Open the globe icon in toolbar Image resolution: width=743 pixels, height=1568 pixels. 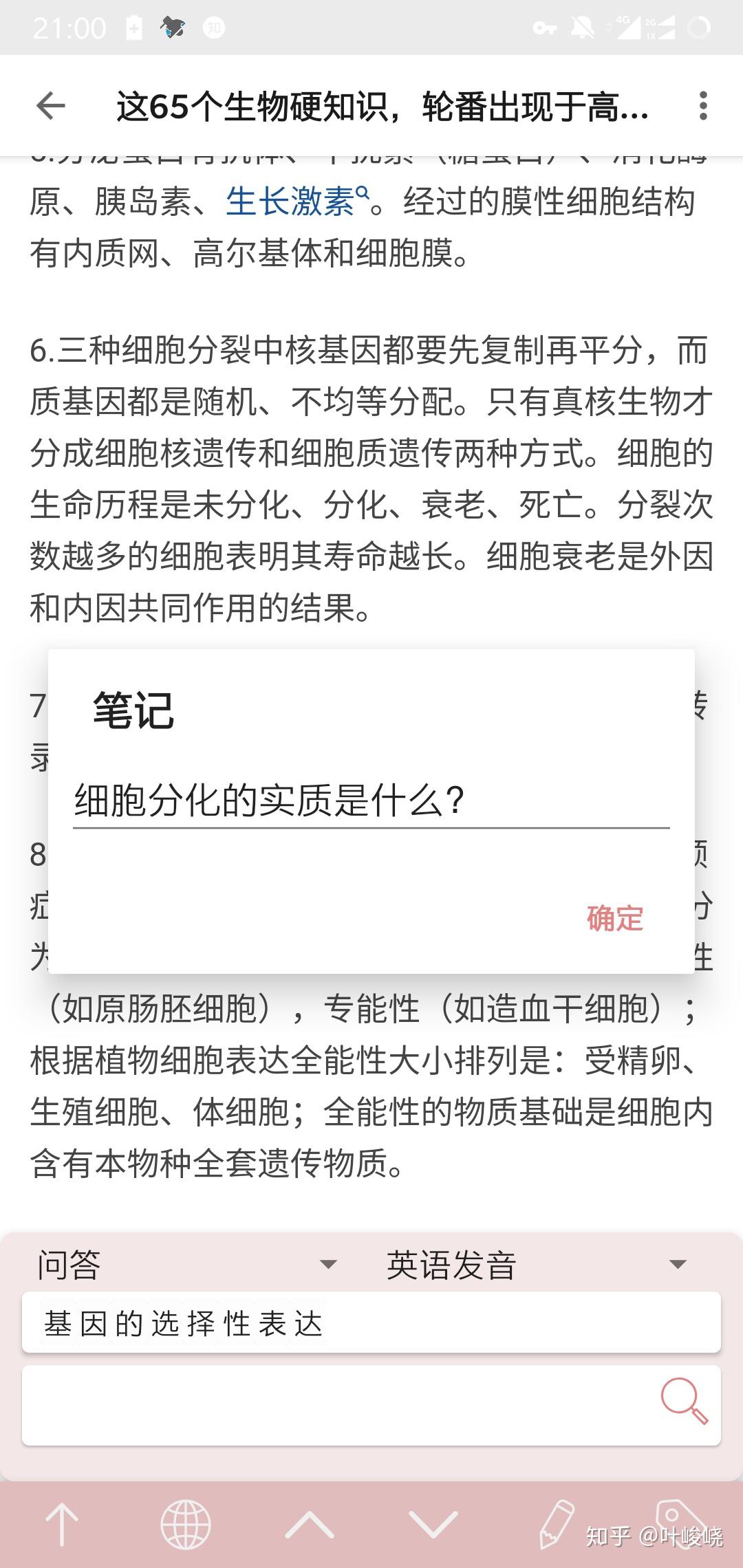[x=186, y=1524]
